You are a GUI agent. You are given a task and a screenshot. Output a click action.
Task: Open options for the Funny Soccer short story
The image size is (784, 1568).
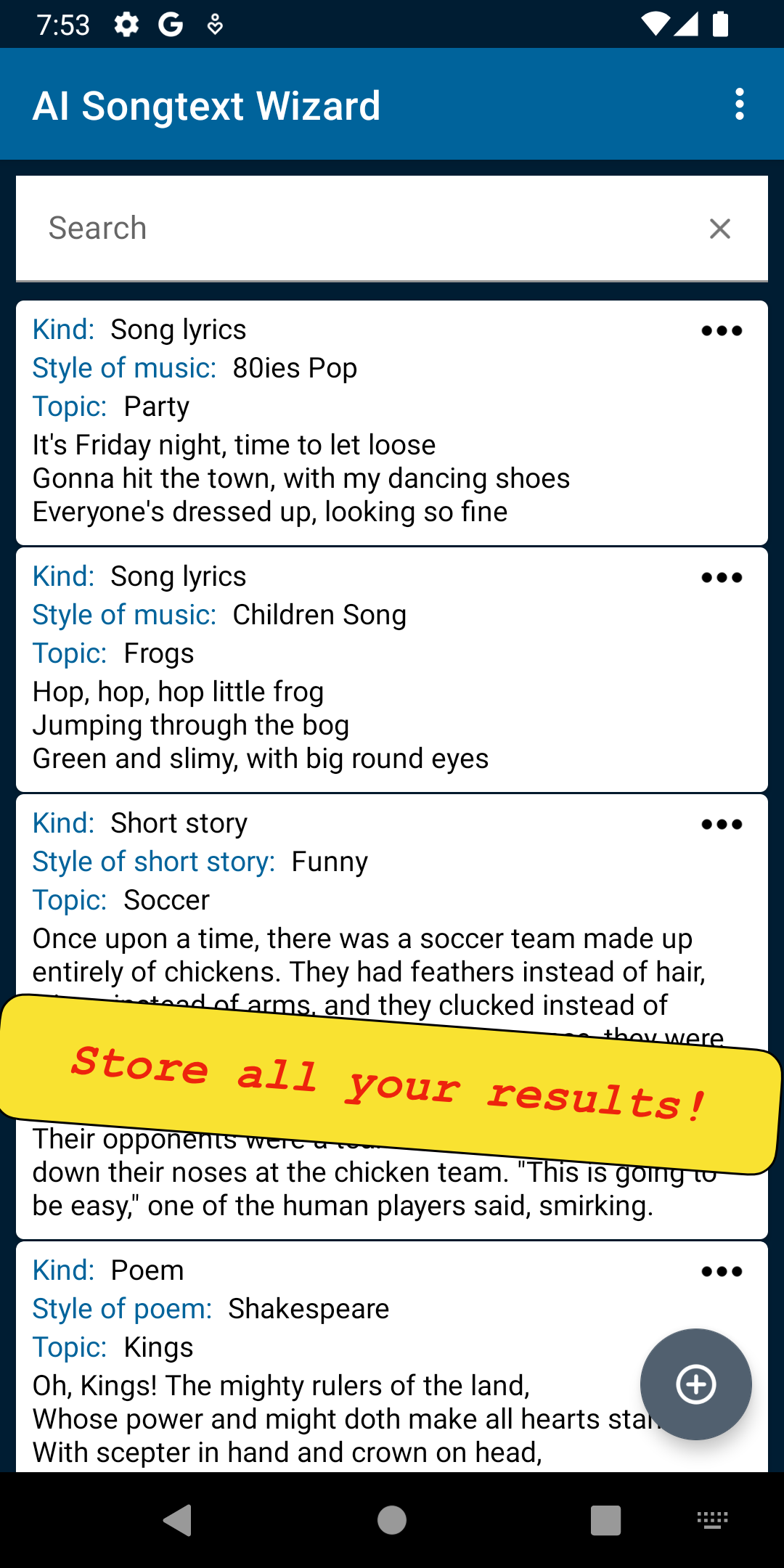point(722,825)
